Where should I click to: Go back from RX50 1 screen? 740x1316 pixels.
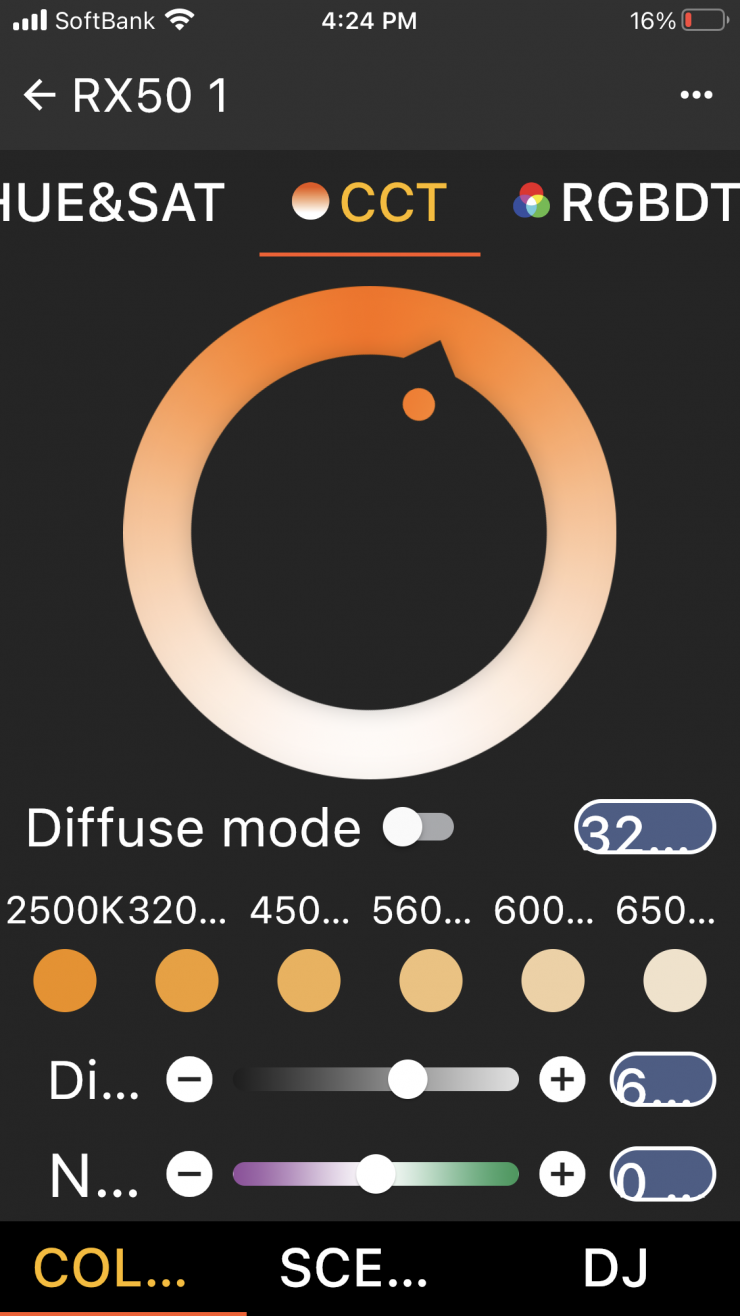(x=40, y=96)
